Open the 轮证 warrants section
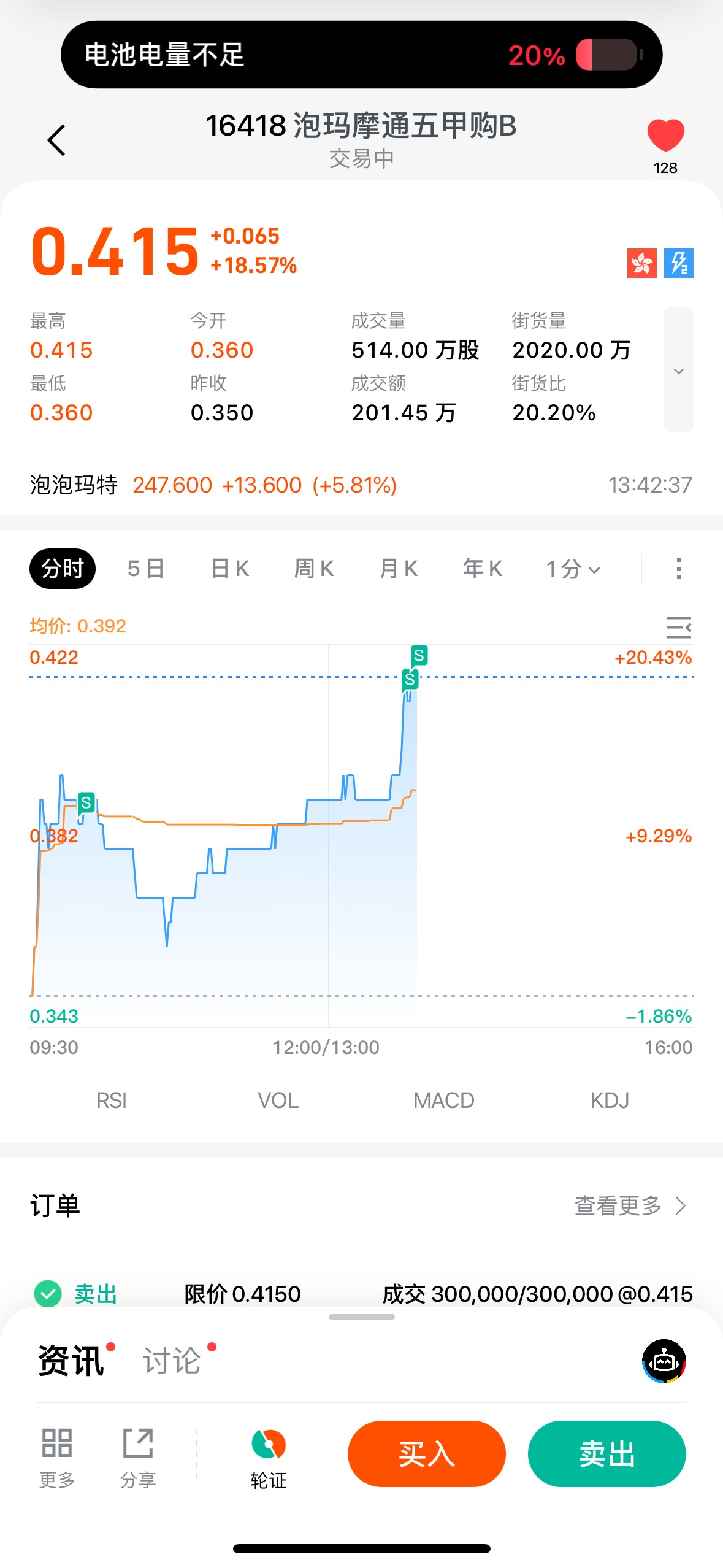 coord(269,1458)
